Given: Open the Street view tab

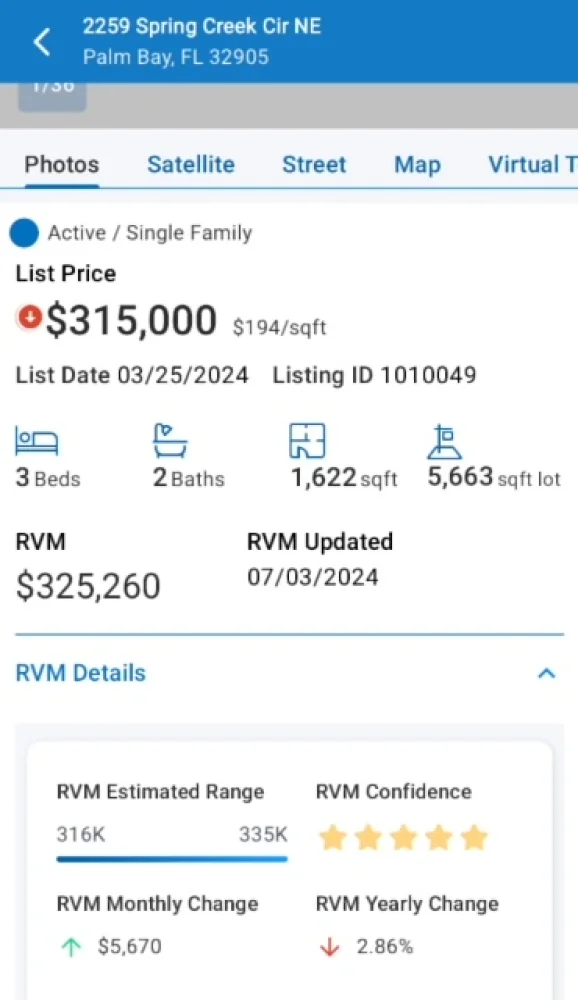Looking at the screenshot, I should click(x=314, y=165).
